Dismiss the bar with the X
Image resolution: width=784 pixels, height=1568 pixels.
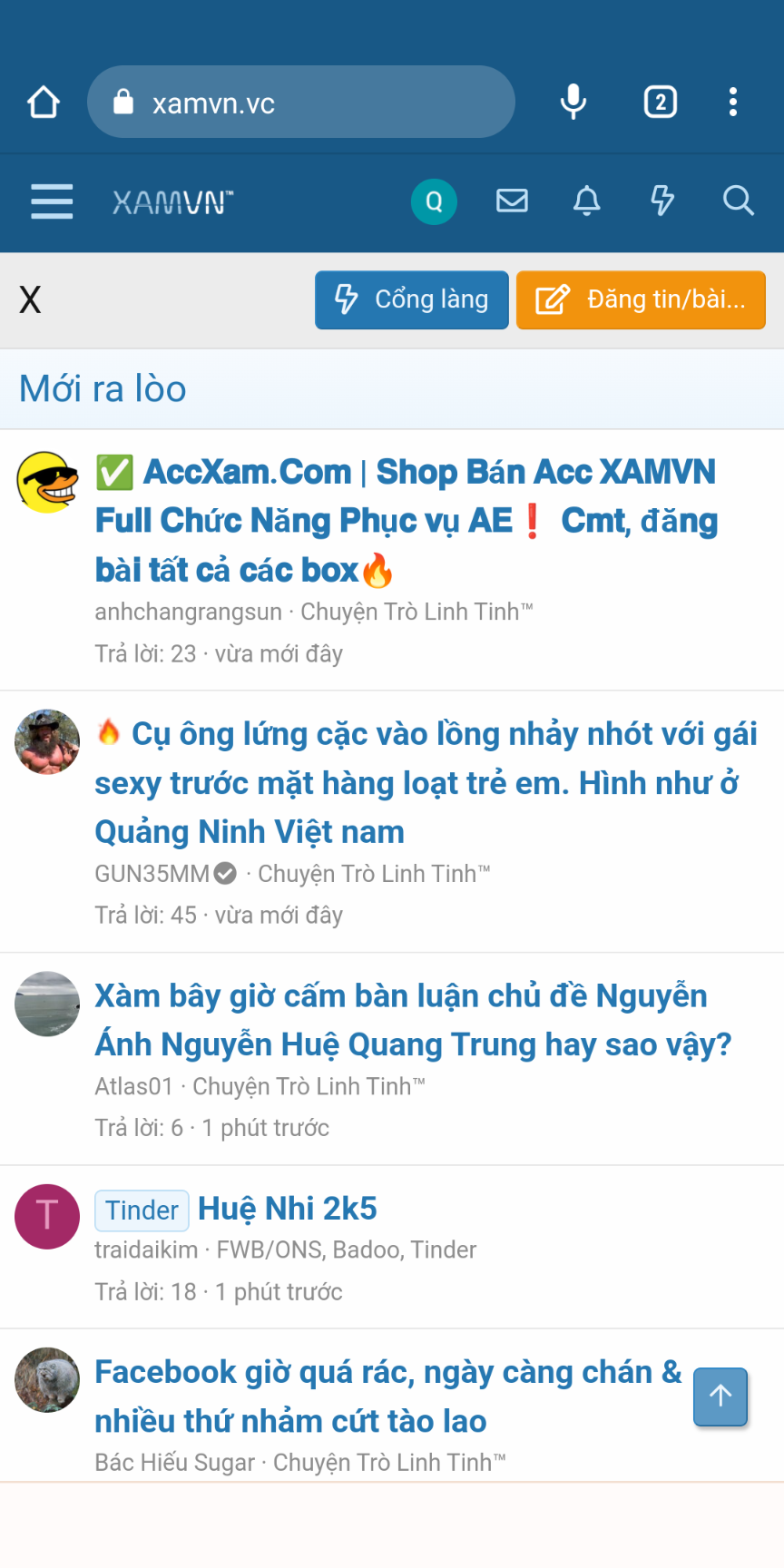(30, 299)
